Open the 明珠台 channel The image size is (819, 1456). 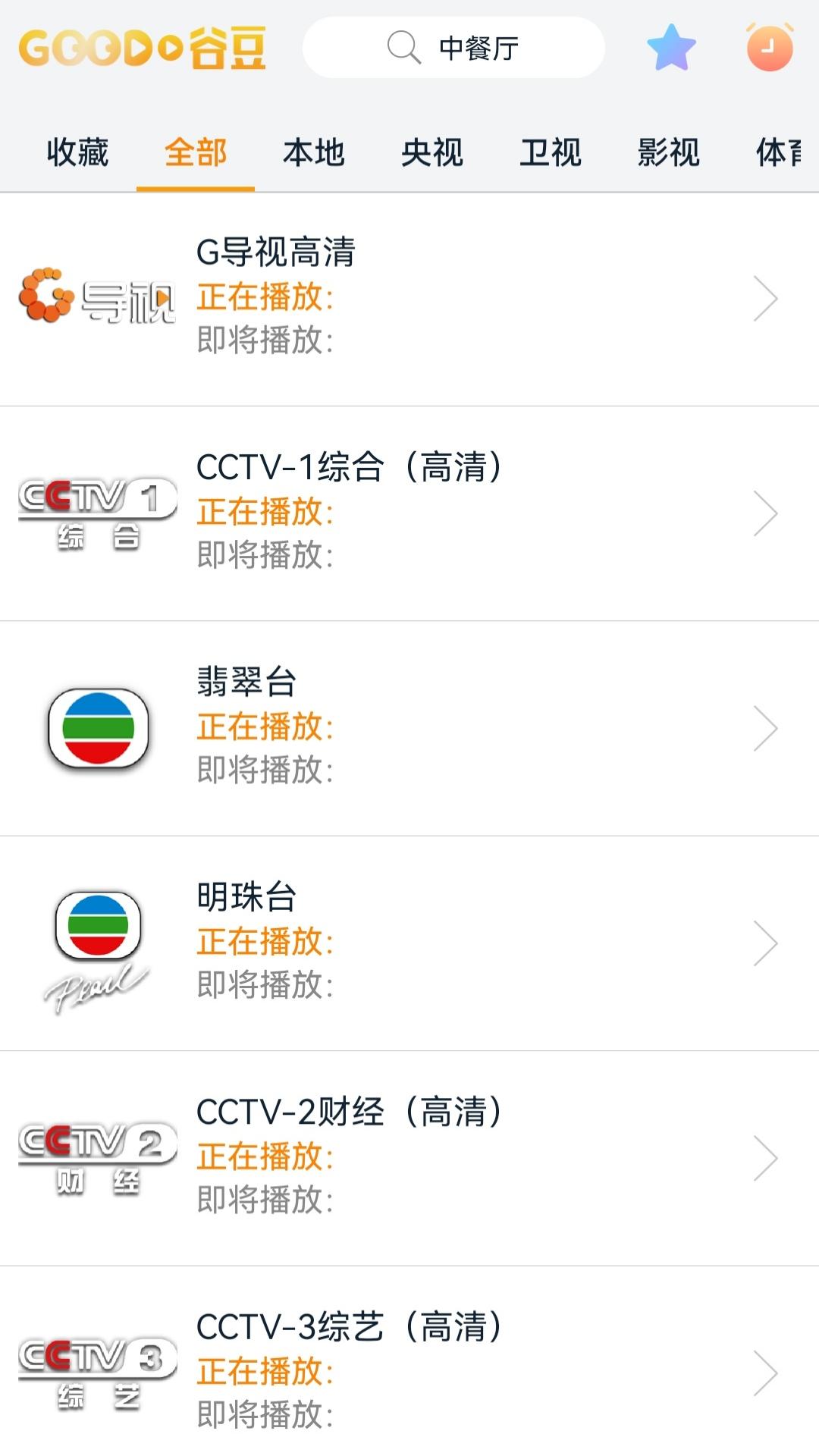click(409, 943)
